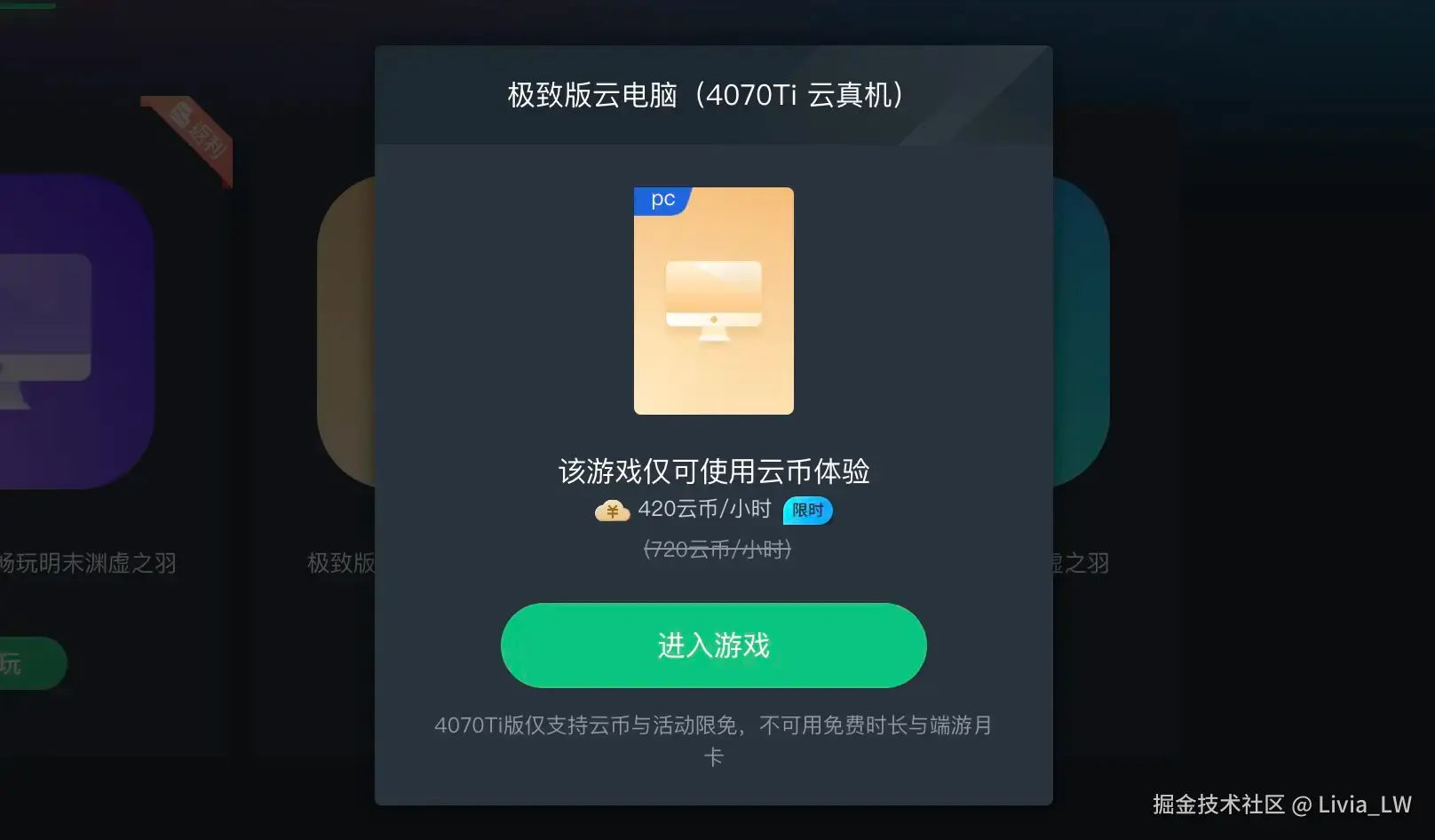Tap the green 进入游戏 button
Viewport: 1435px width, 840px height.
coord(713,646)
